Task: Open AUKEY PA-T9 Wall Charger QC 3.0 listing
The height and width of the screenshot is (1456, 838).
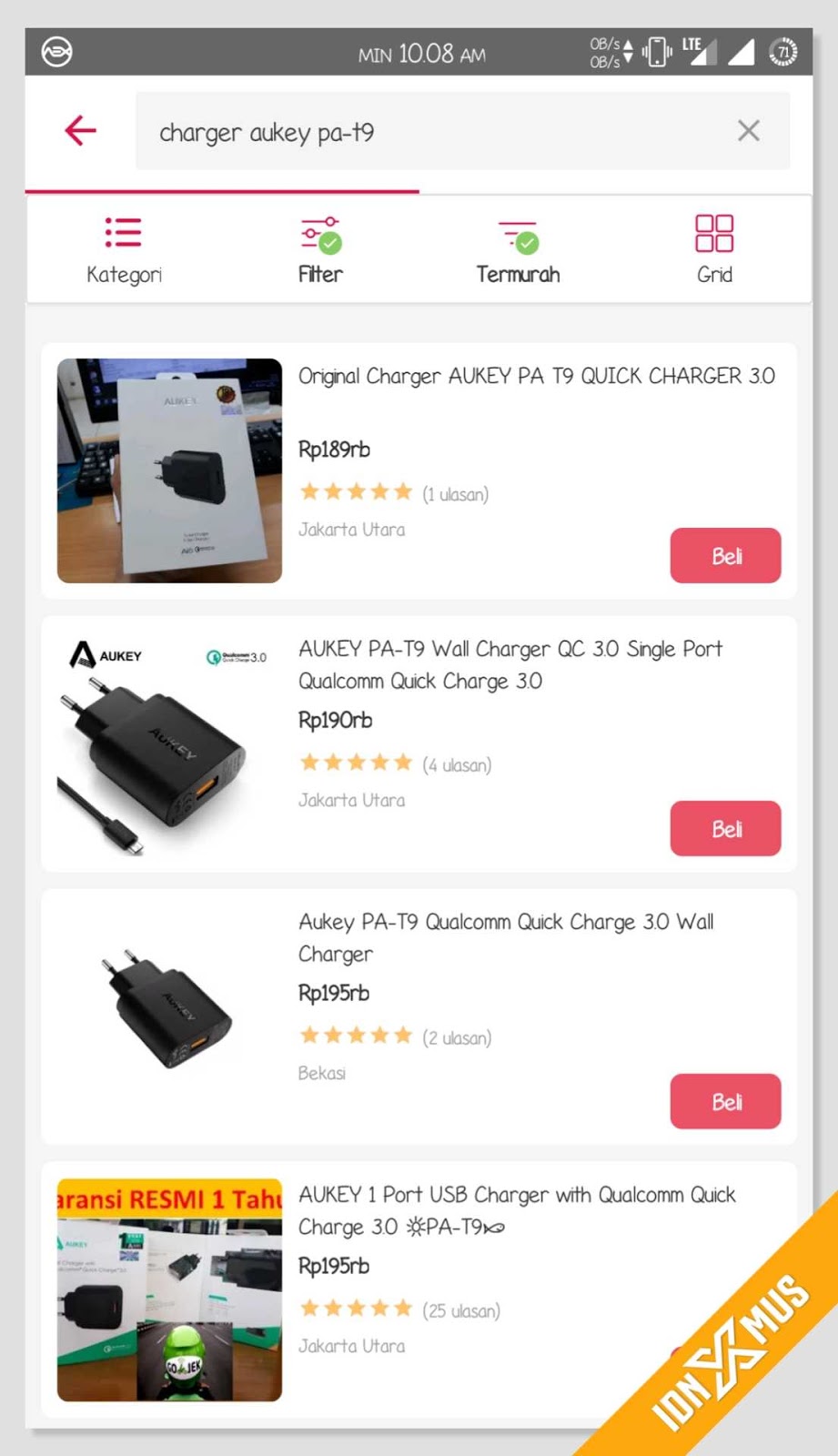Action: (x=510, y=664)
